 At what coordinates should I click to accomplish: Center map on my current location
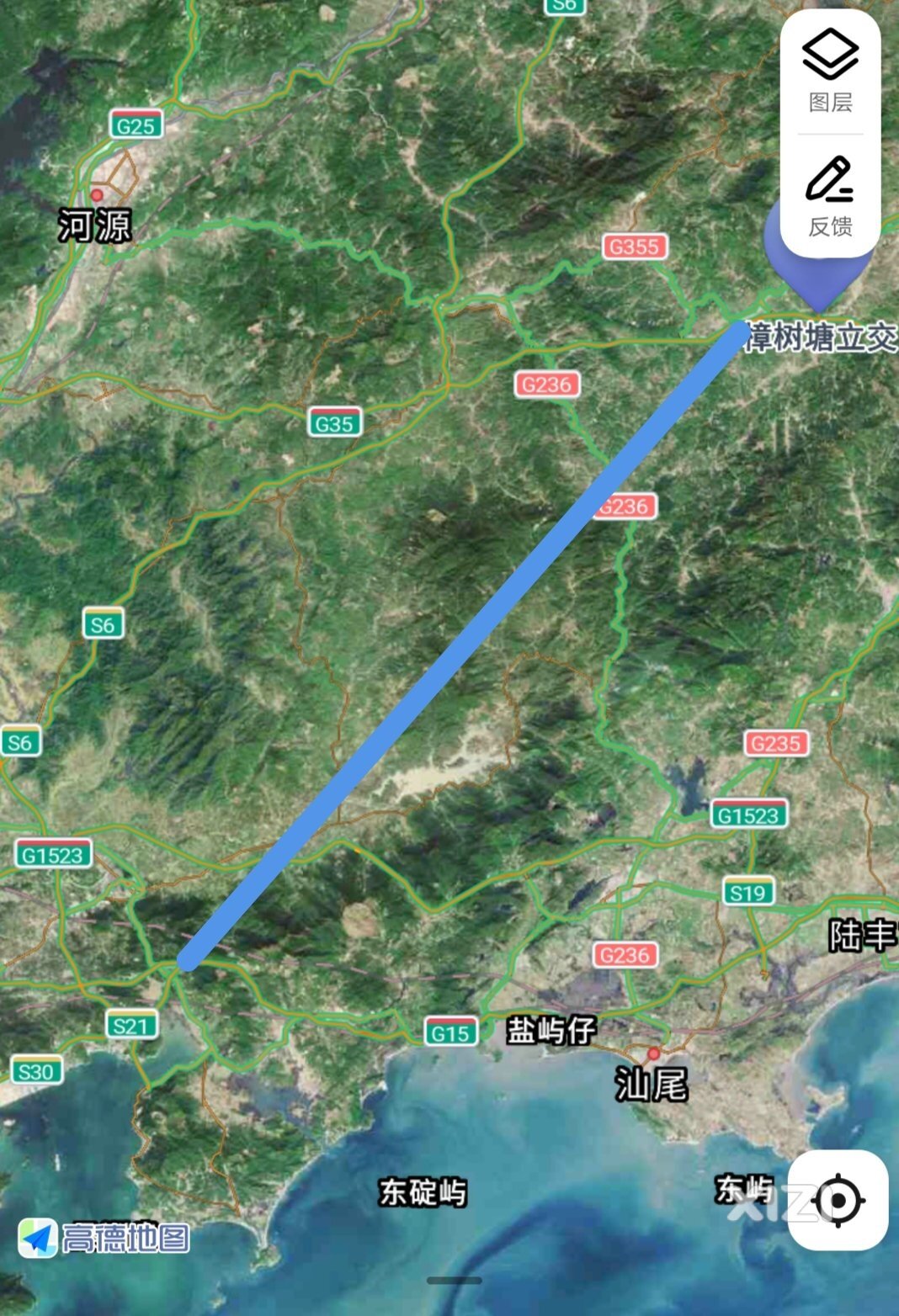[x=838, y=1200]
